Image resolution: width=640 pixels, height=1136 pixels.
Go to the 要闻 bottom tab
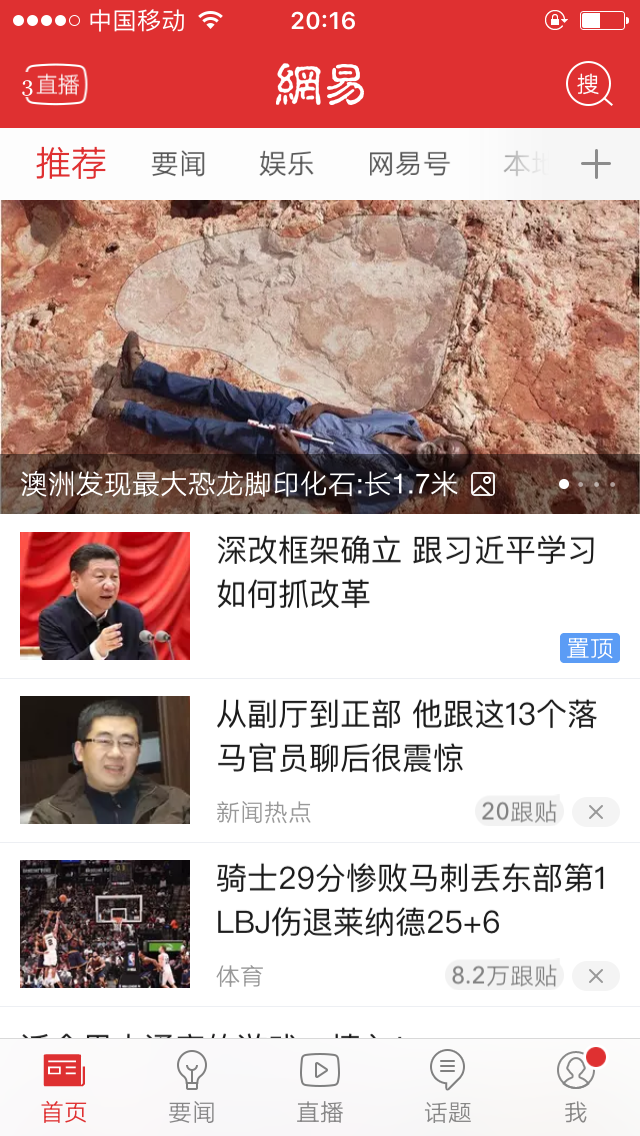point(192,1088)
